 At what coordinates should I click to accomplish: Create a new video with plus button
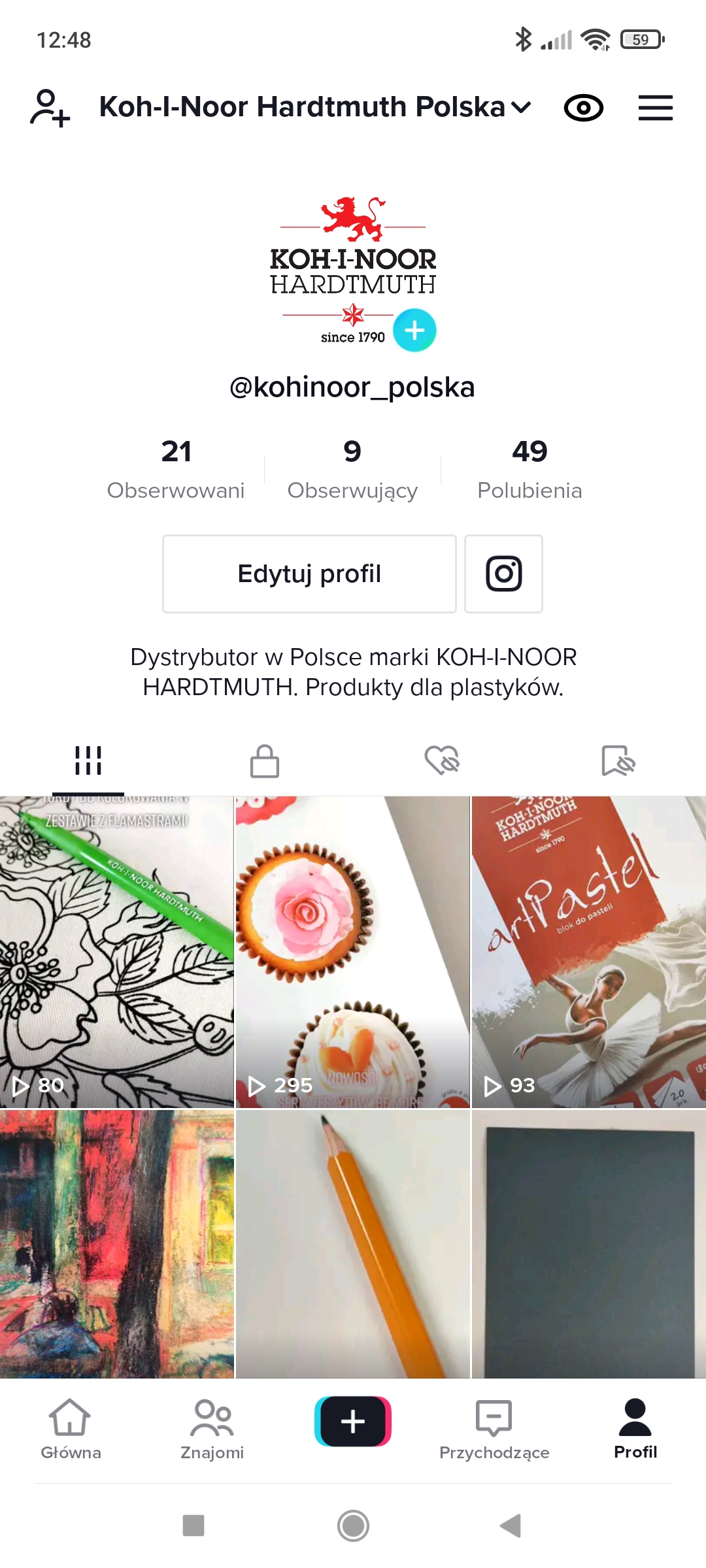click(353, 1422)
